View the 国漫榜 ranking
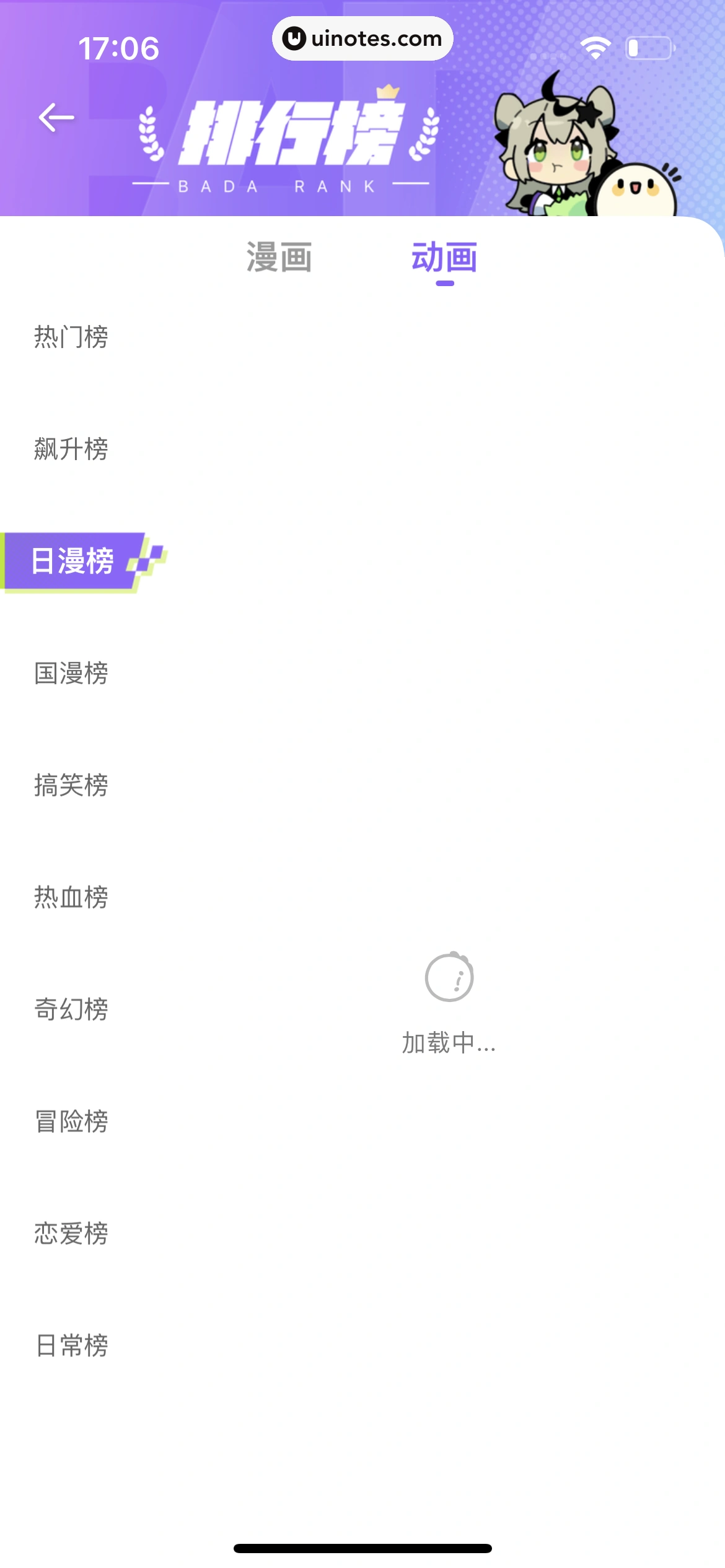 click(x=71, y=674)
